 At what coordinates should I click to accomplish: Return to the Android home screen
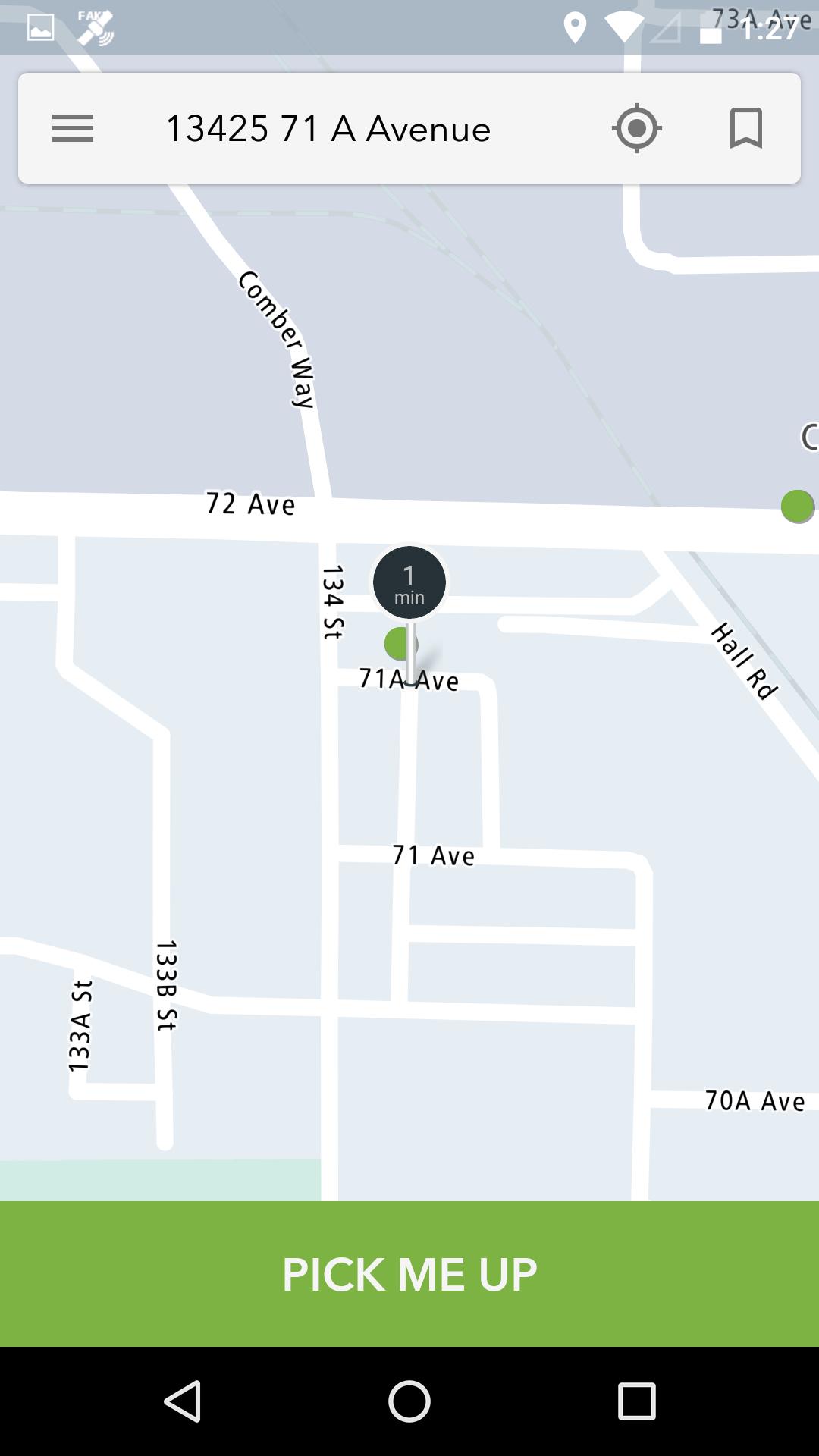(409, 1401)
